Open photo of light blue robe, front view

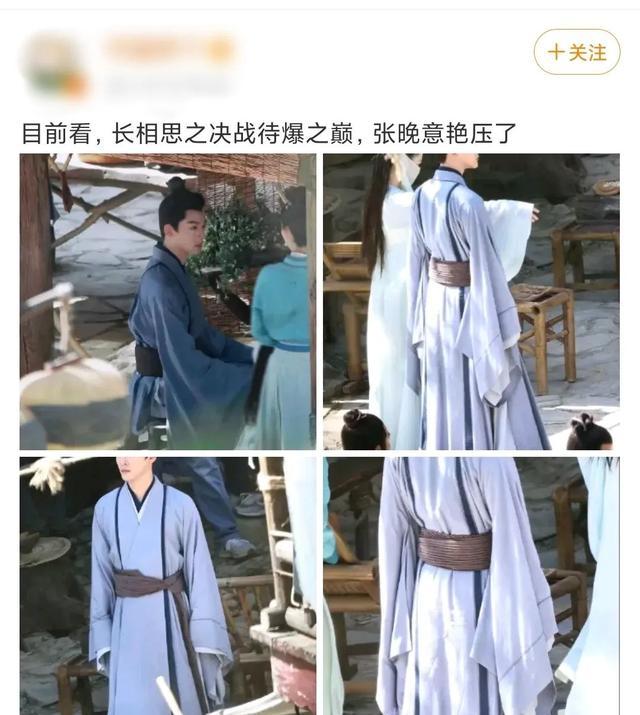[167, 585]
